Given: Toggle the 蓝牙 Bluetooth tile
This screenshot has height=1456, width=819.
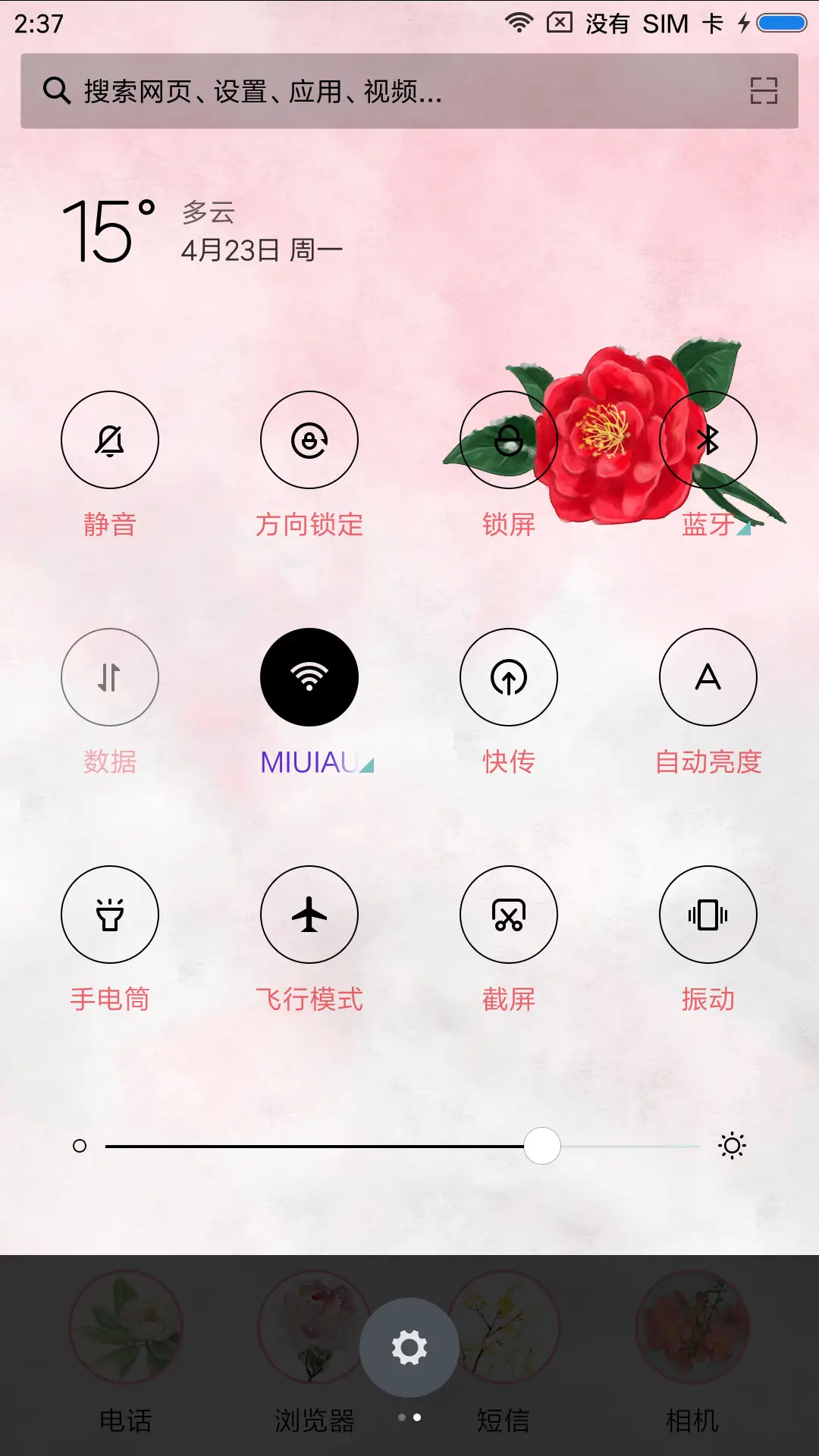Looking at the screenshot, I should (x=708, y=440).
